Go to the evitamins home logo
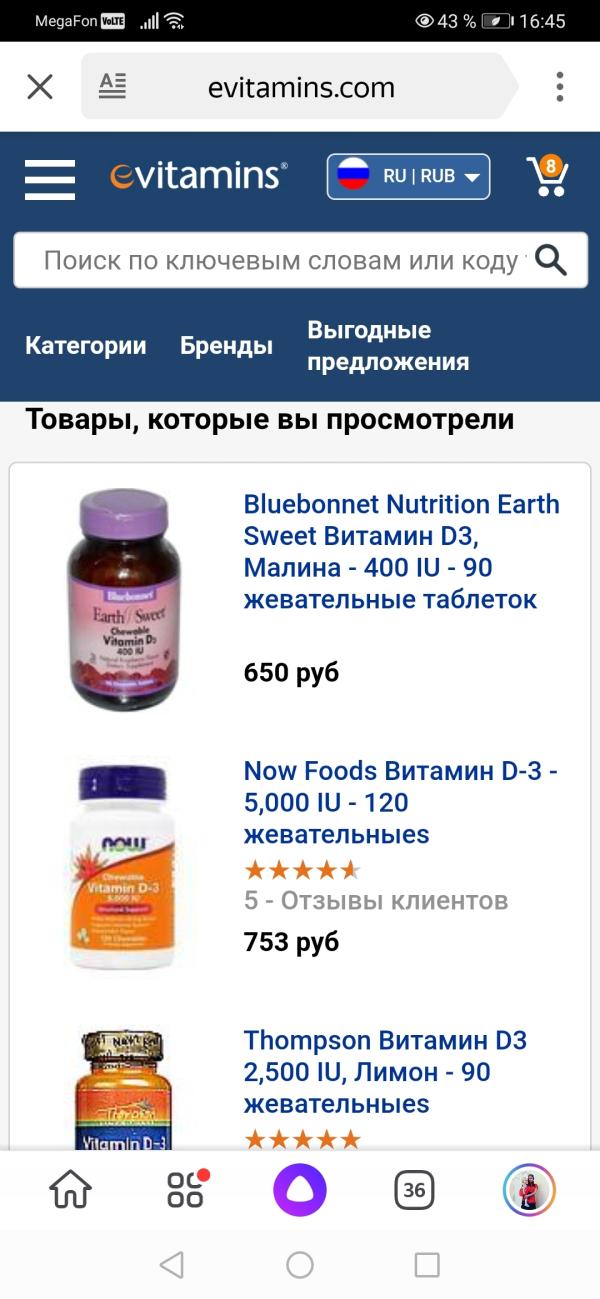Screen dimensions: 600x1299 click(x=198, y=177)
